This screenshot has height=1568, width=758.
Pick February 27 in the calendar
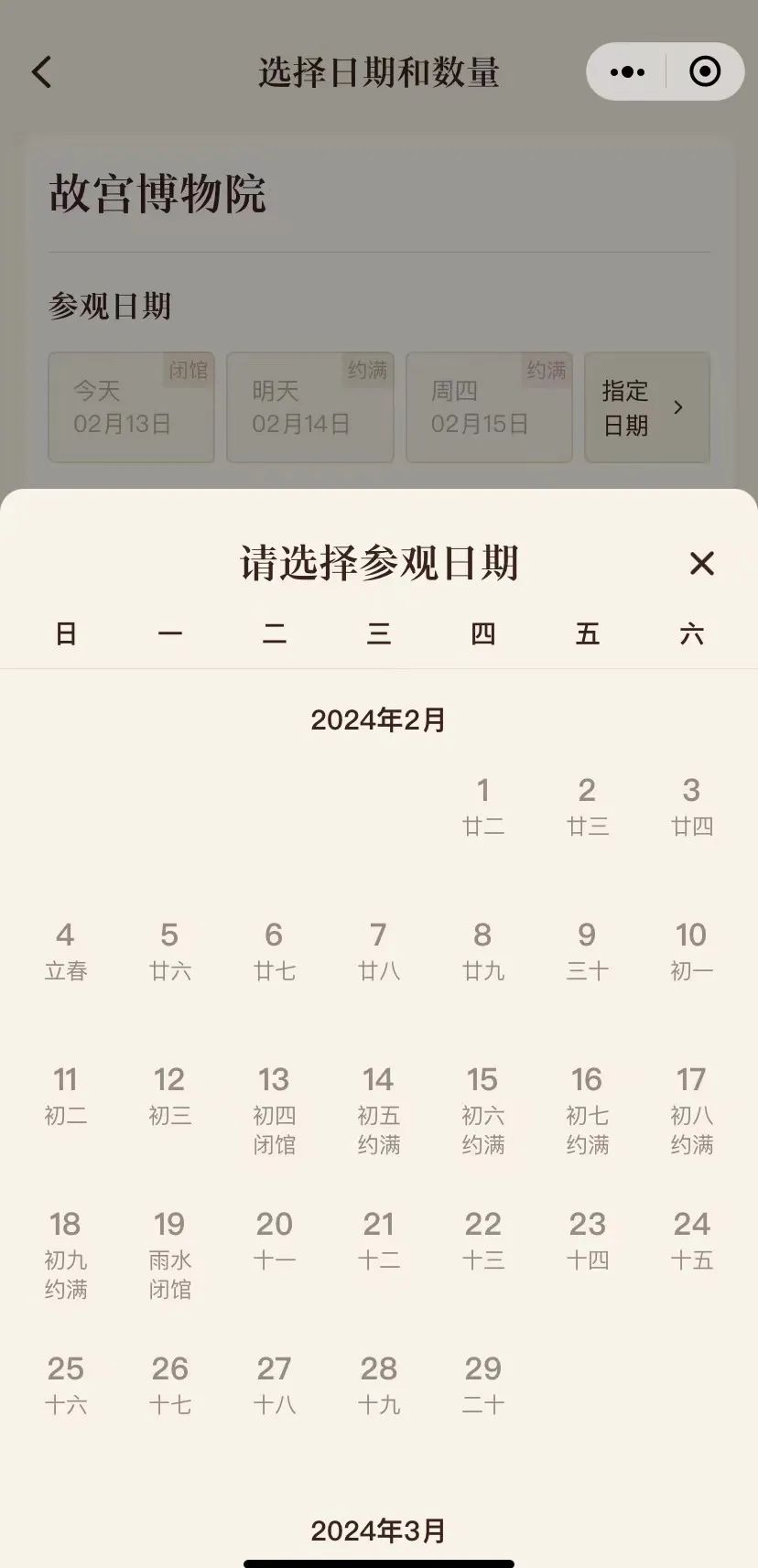[x=275, y=1385]
